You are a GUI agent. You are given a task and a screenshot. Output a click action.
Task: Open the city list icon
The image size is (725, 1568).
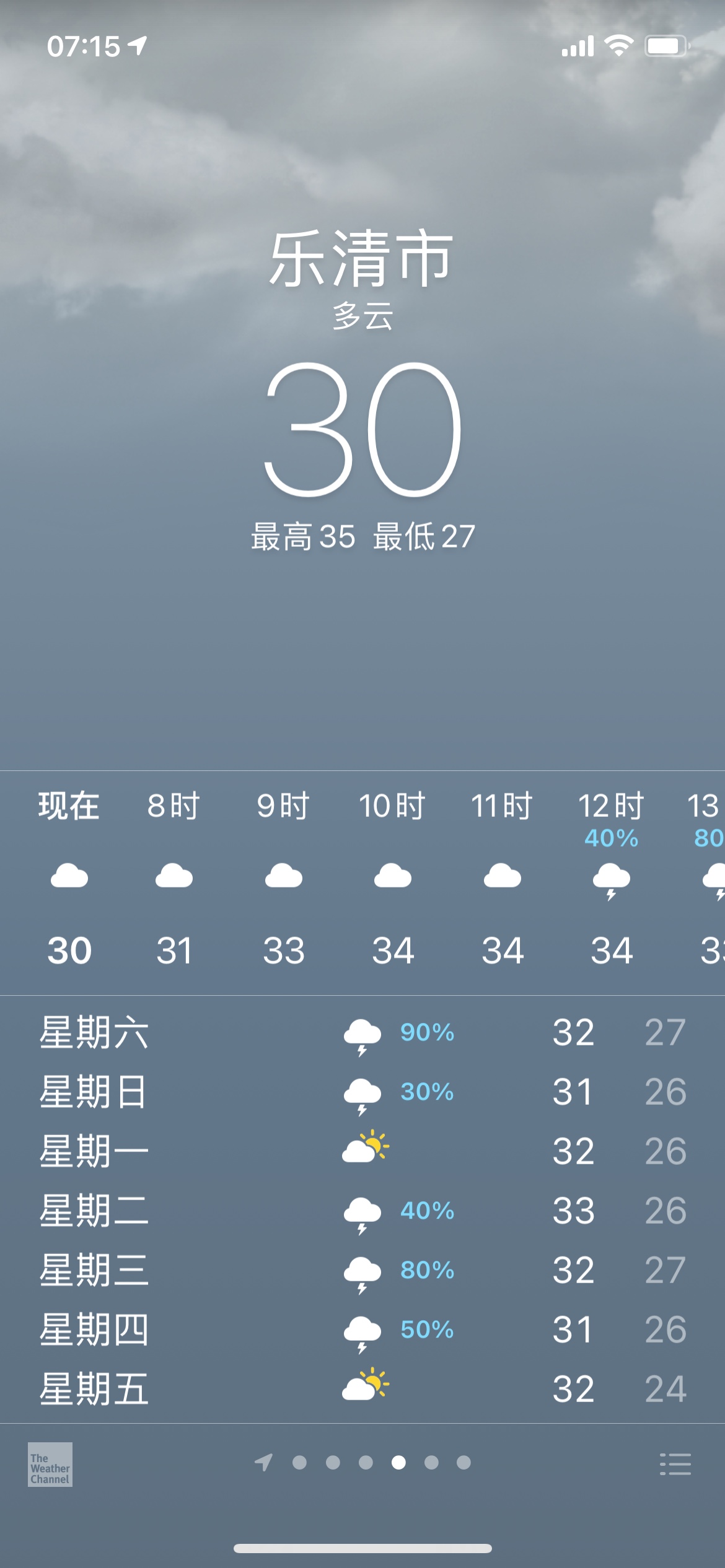pyautogui.click(x=675, y=1465)
